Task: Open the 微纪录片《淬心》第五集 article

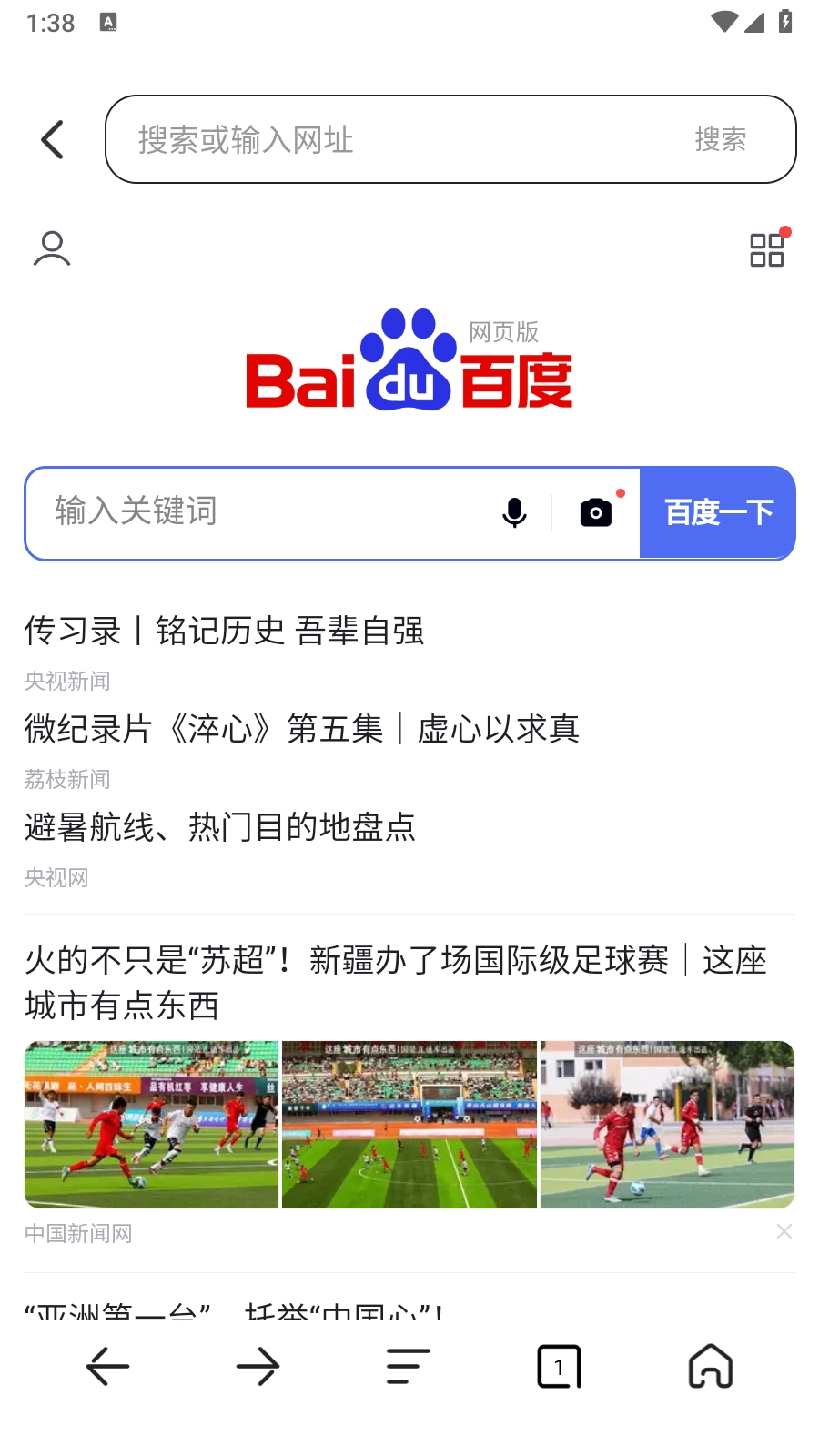Action: pos(302,729)
